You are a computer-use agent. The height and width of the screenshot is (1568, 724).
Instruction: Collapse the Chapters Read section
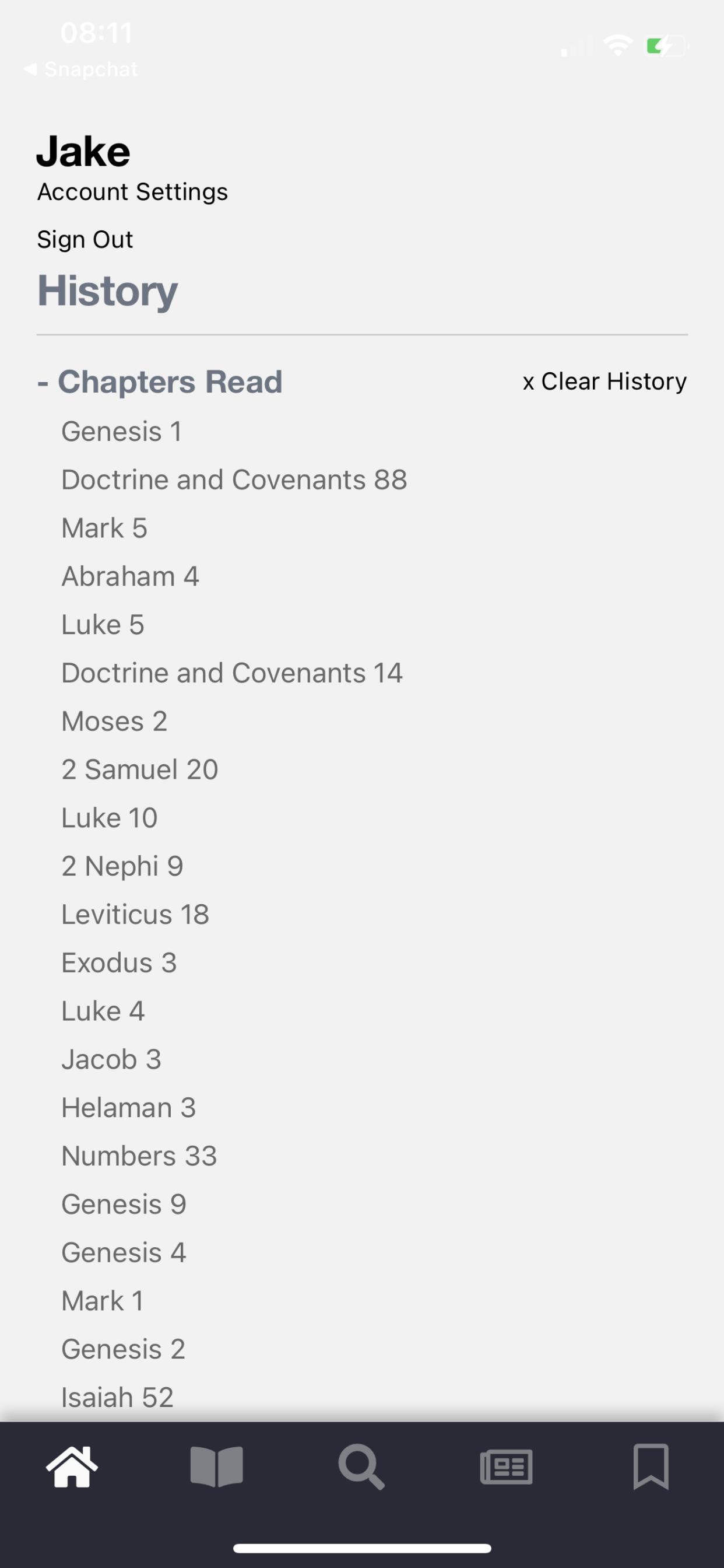[x=159, y=381]
